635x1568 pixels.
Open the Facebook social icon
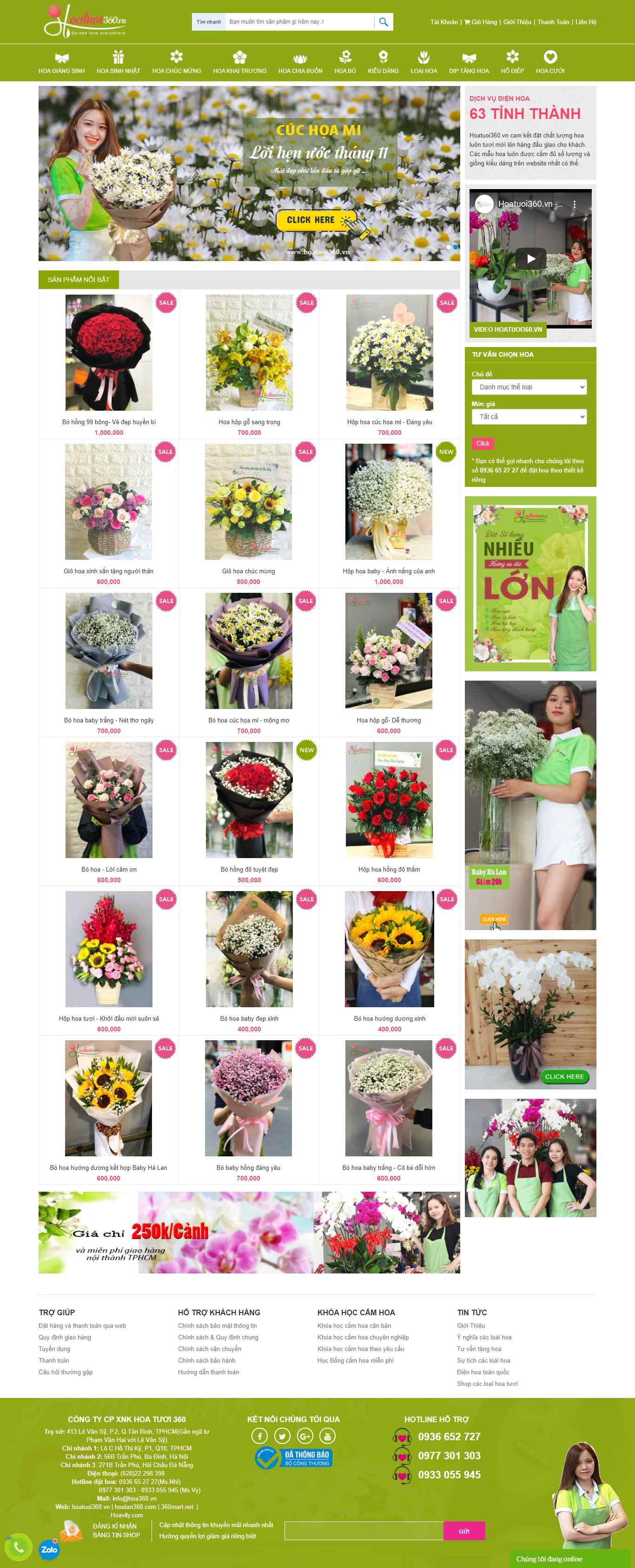tap(259, 1436)
